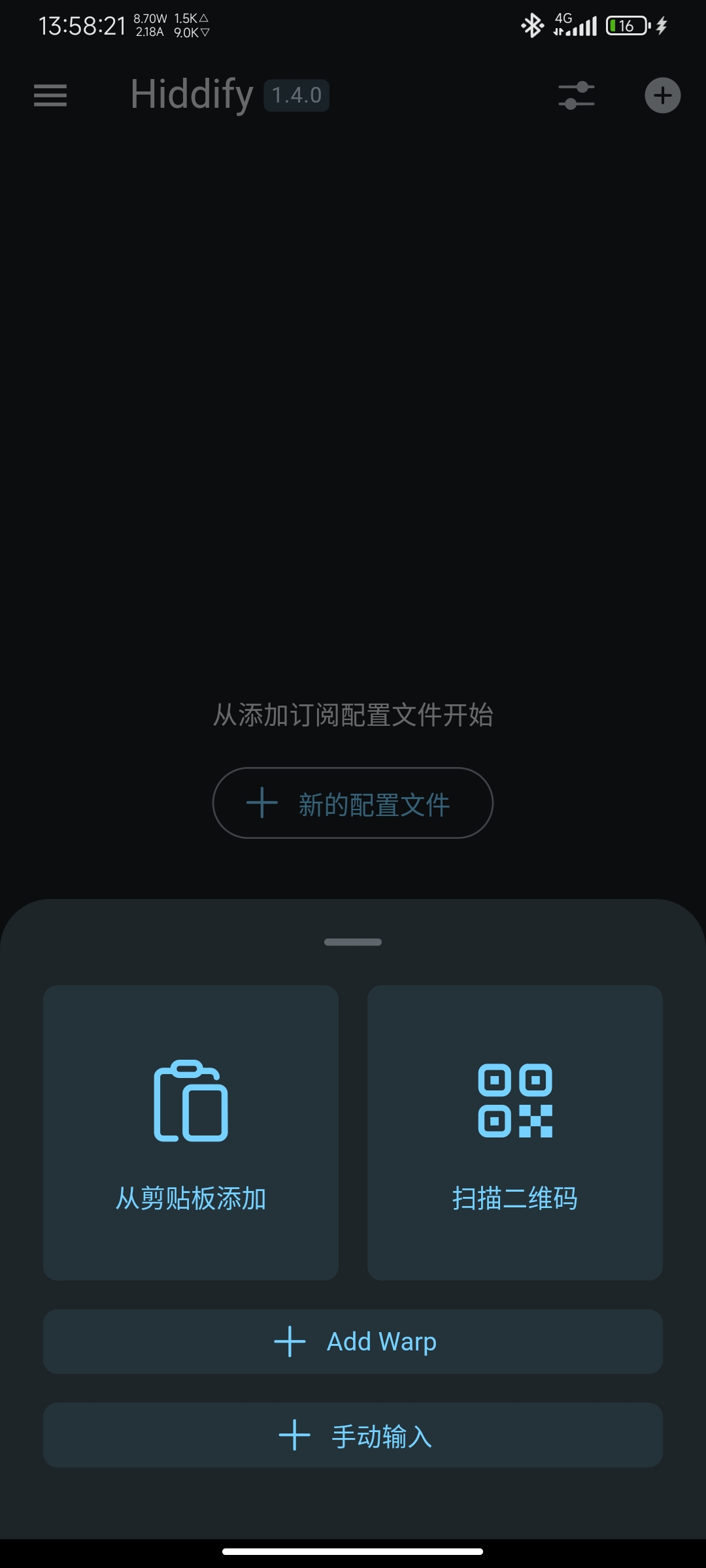Tap the plus icon in the top bar
The width and height of the screenshot is (706, 1568).
coord(663,95)
